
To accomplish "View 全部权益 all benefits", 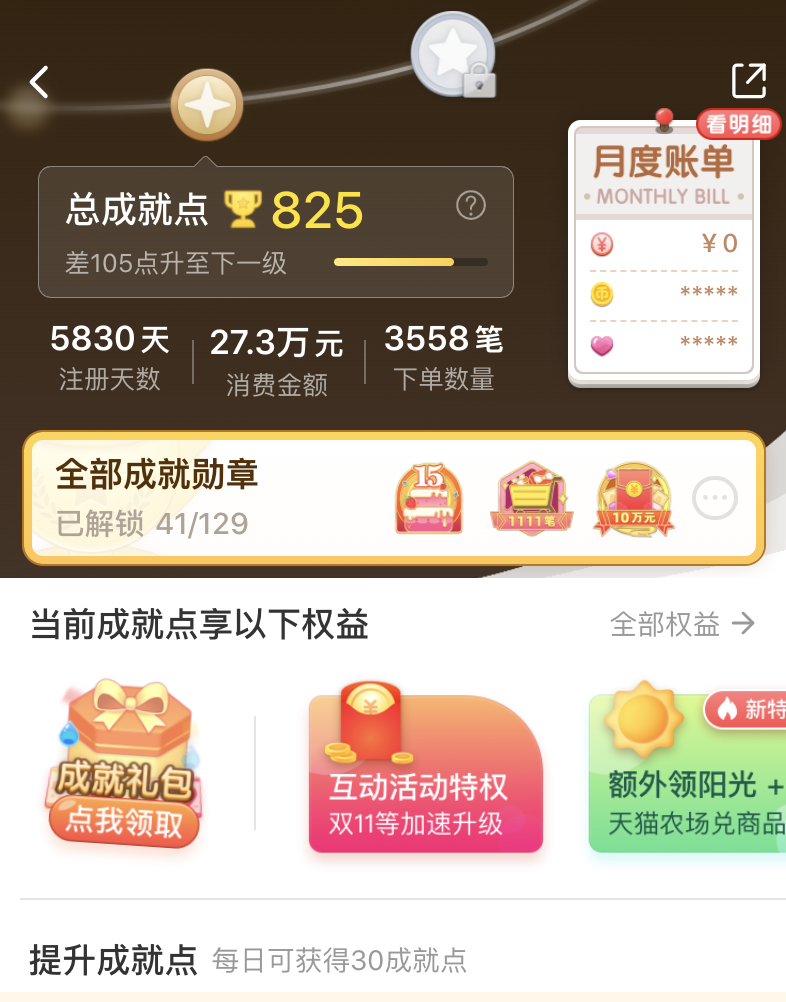I will [683, 625].
